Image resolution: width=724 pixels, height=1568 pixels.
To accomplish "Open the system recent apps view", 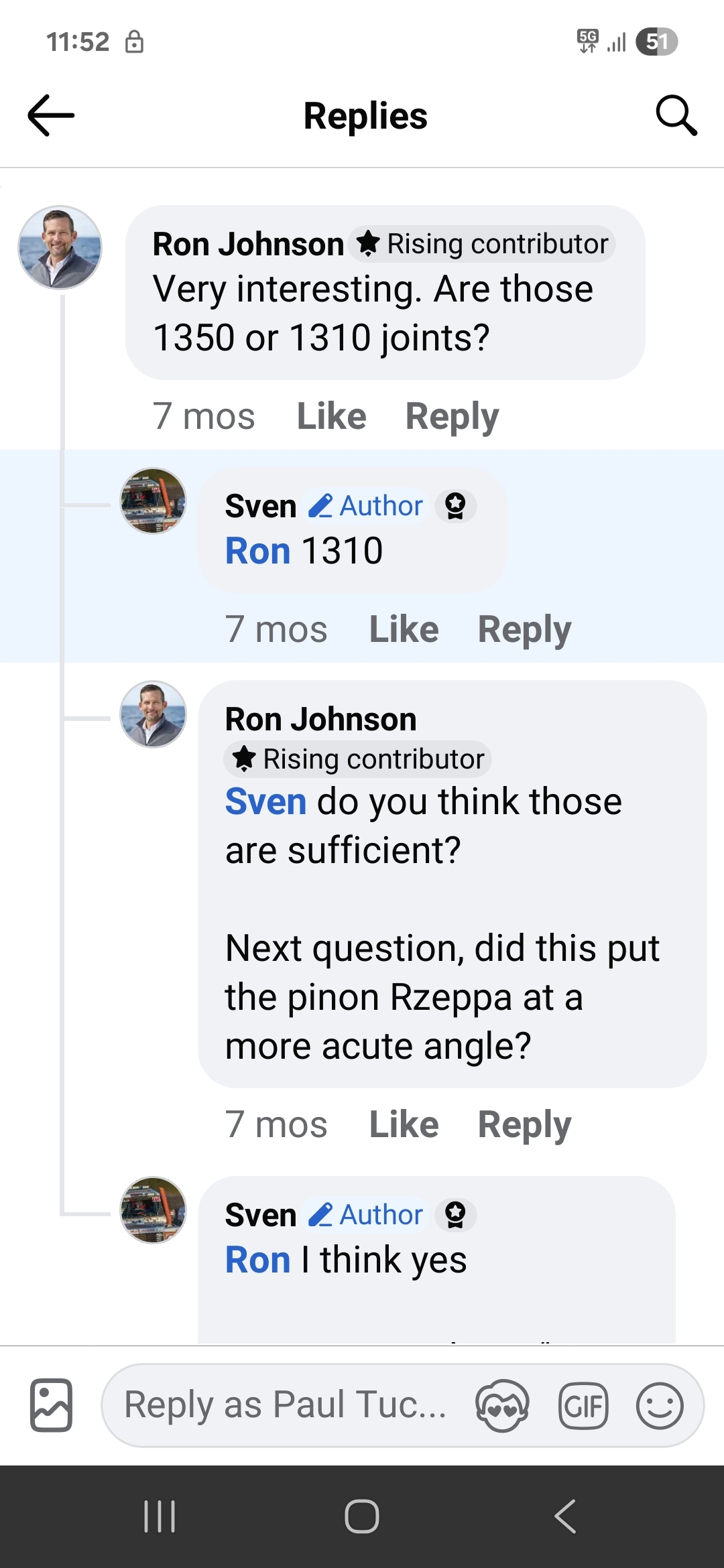I will pyautogui.click(x=160, y=1516).
